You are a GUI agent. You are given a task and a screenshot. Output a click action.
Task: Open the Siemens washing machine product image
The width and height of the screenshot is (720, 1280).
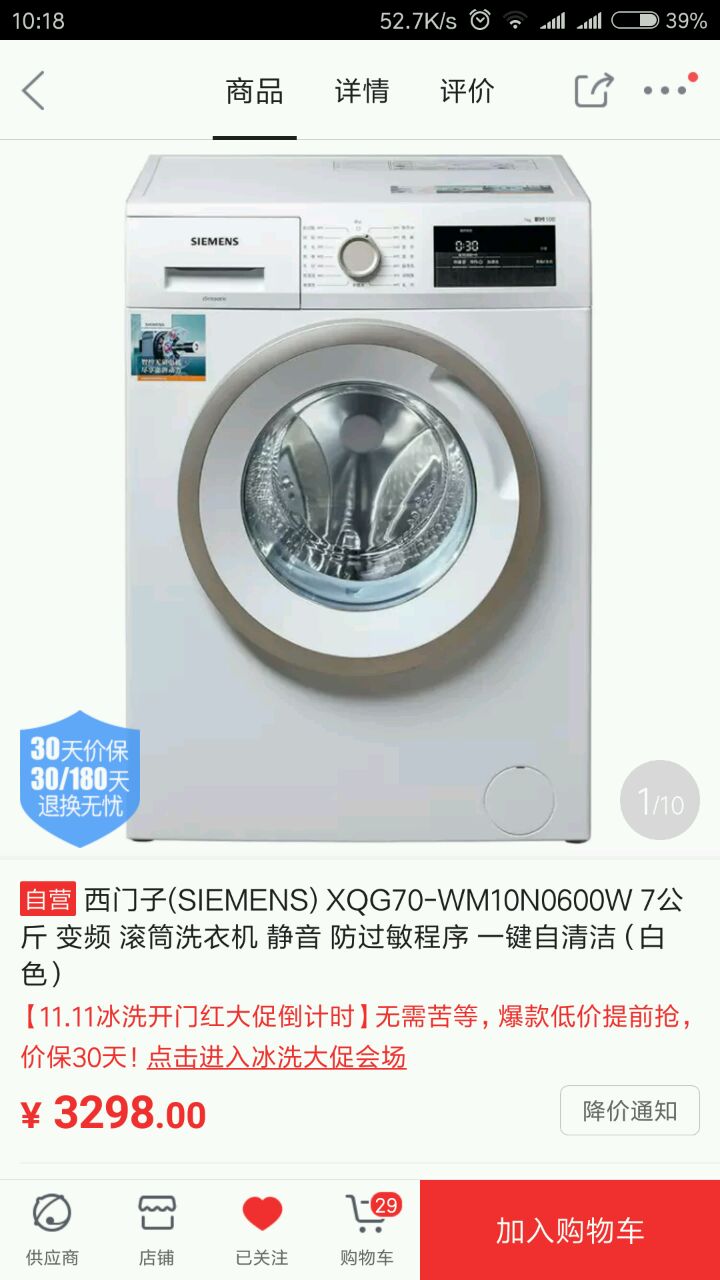(x=360, y=498)
